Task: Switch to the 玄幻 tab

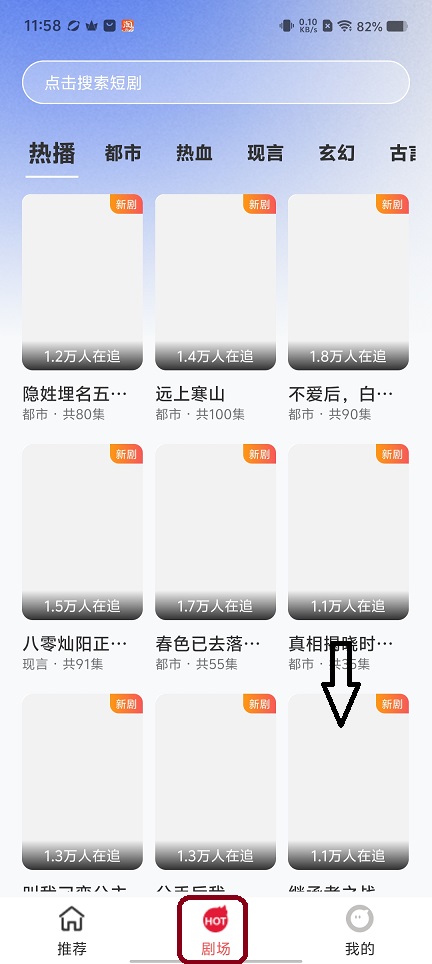Action: 337,152
